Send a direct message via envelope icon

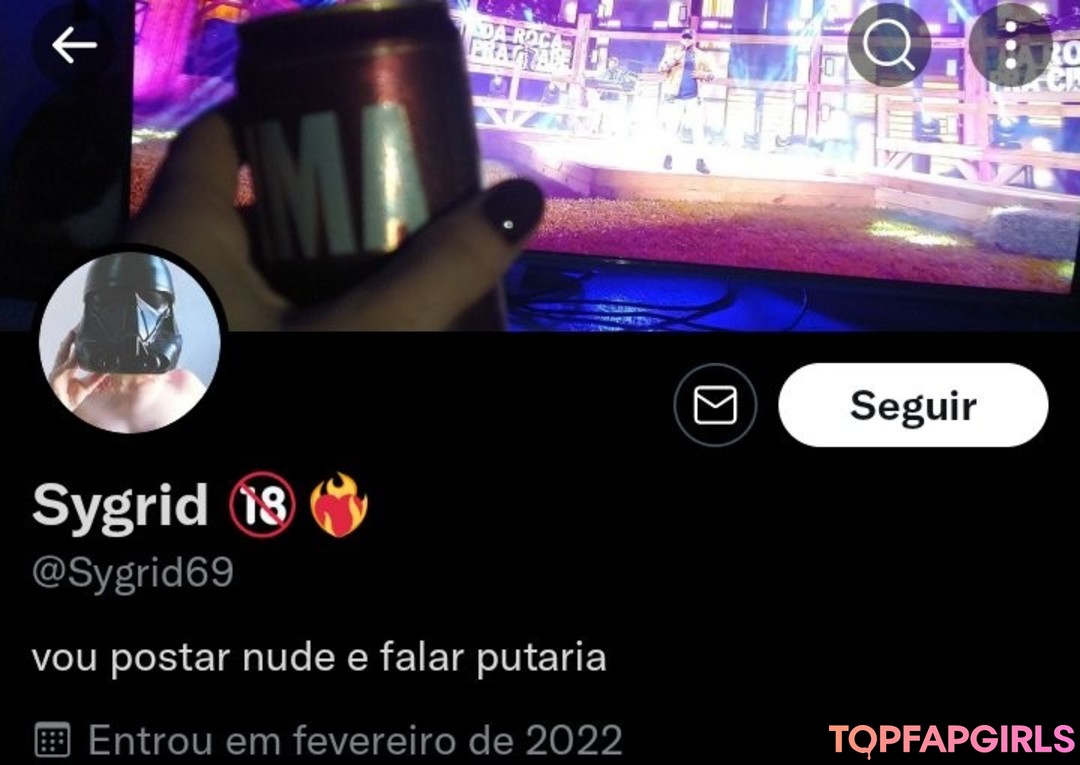click(715, 405)
